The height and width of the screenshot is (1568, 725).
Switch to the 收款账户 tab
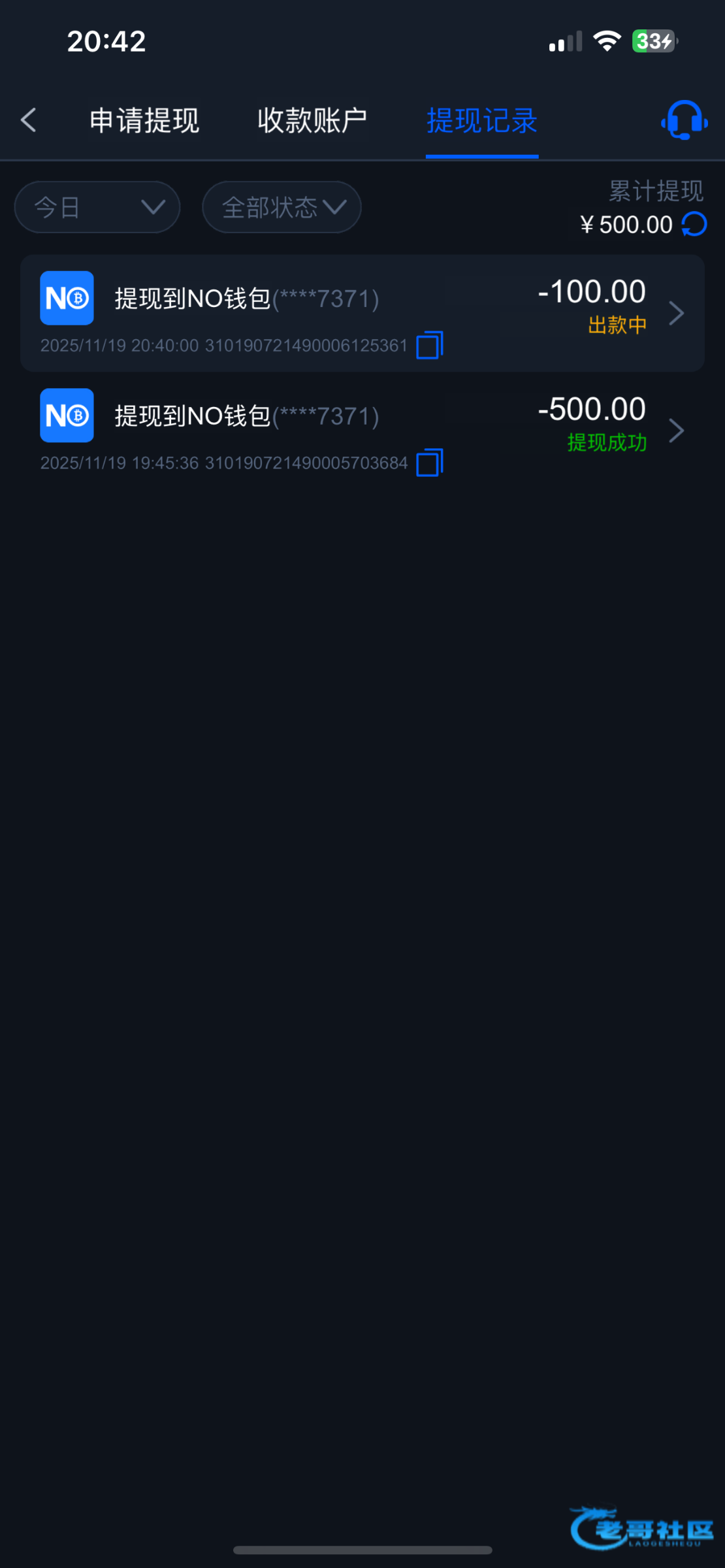pyautogui.click(x=312, y=121)
